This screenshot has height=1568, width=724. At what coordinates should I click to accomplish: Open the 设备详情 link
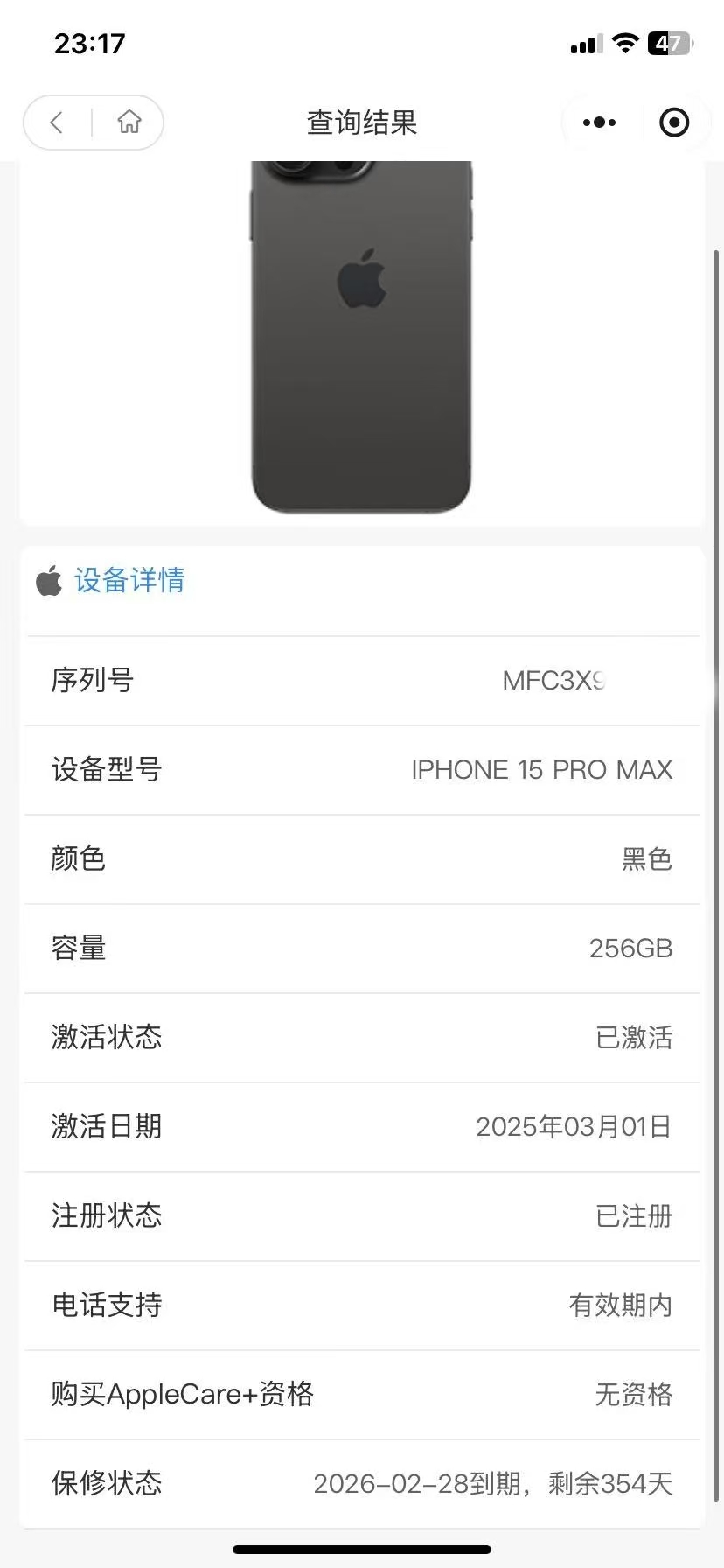click(x=129, y=580)
